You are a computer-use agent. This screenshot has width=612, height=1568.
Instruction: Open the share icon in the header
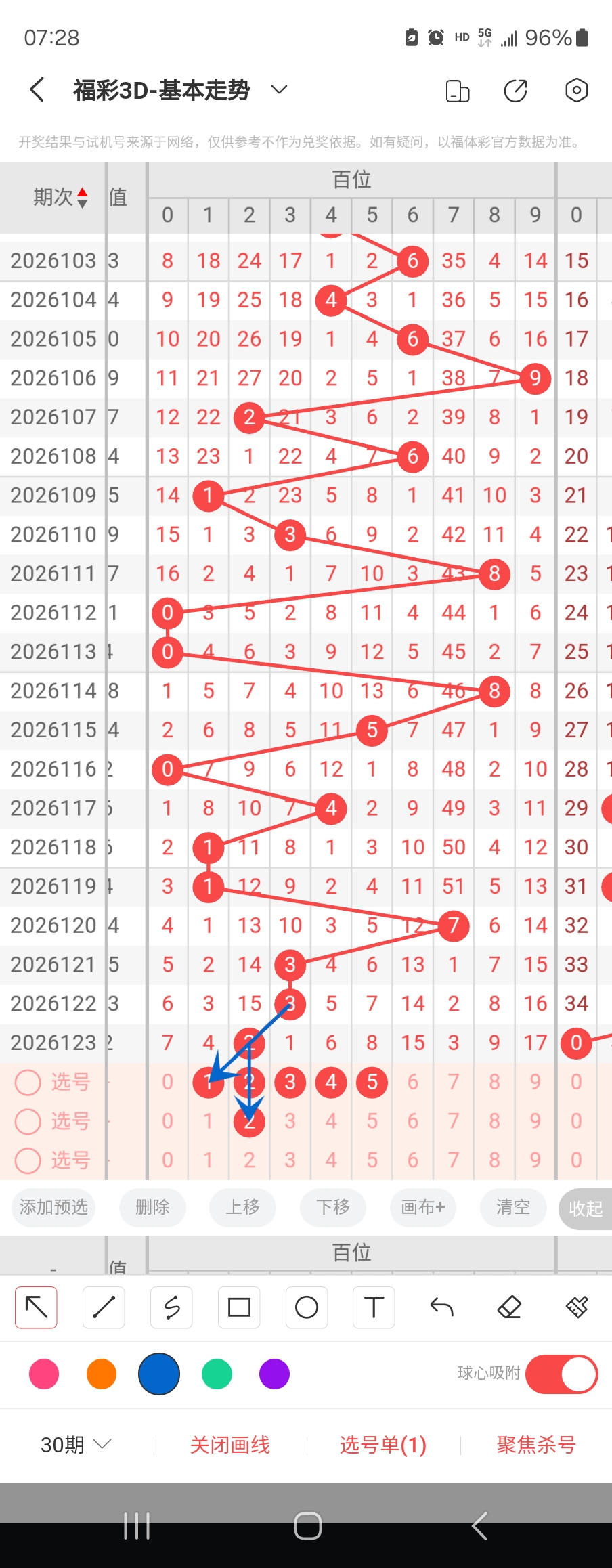point(515,90)
